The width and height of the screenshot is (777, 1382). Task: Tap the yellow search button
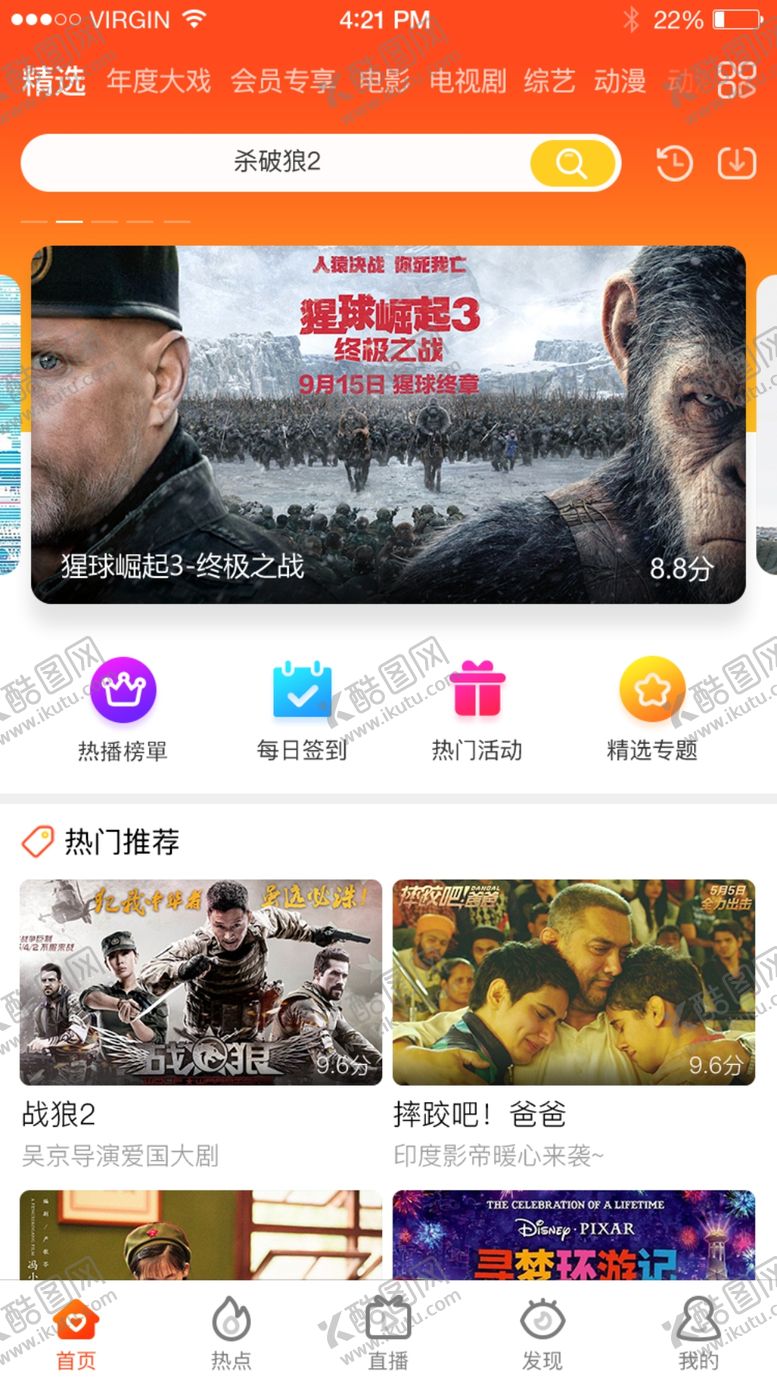click(572, 163)
